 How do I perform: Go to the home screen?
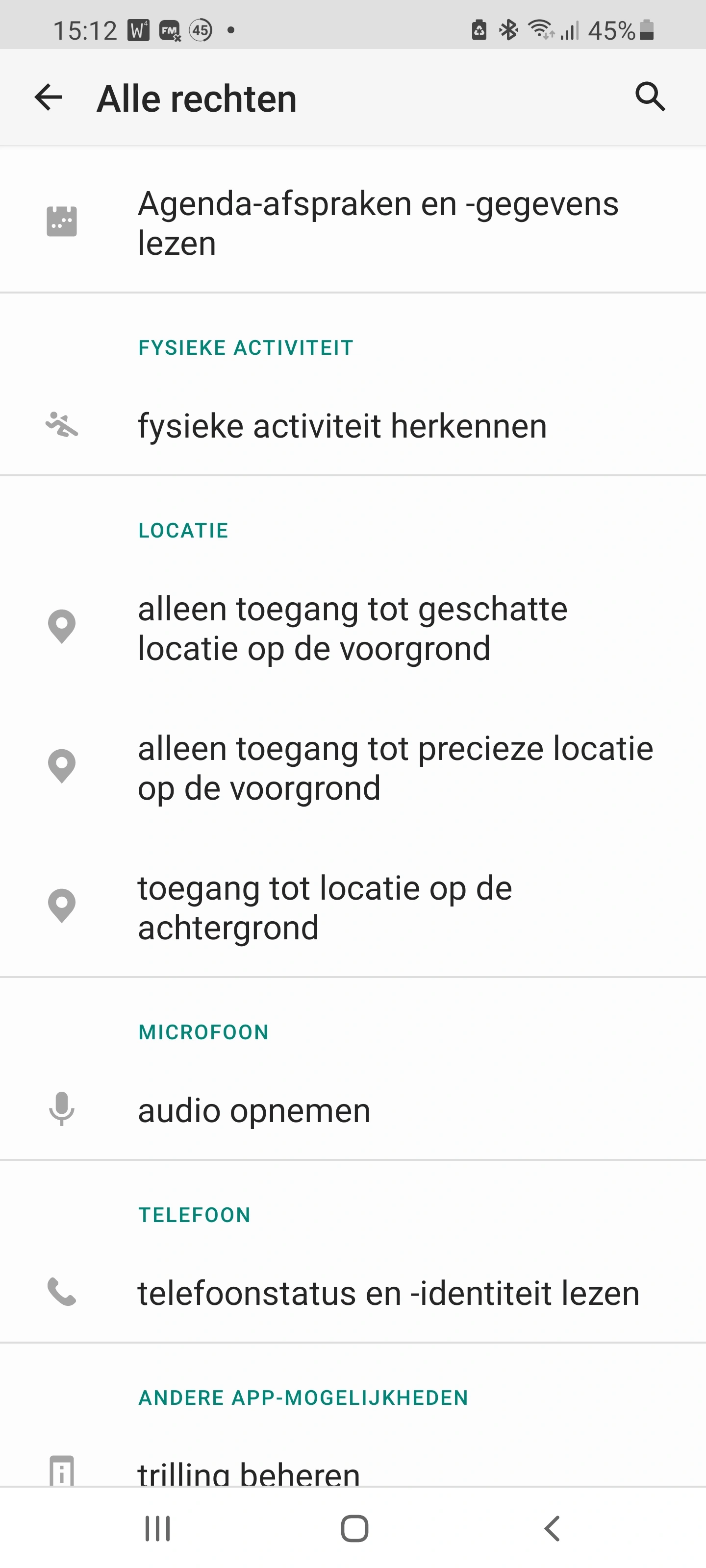coord(354,1528)
